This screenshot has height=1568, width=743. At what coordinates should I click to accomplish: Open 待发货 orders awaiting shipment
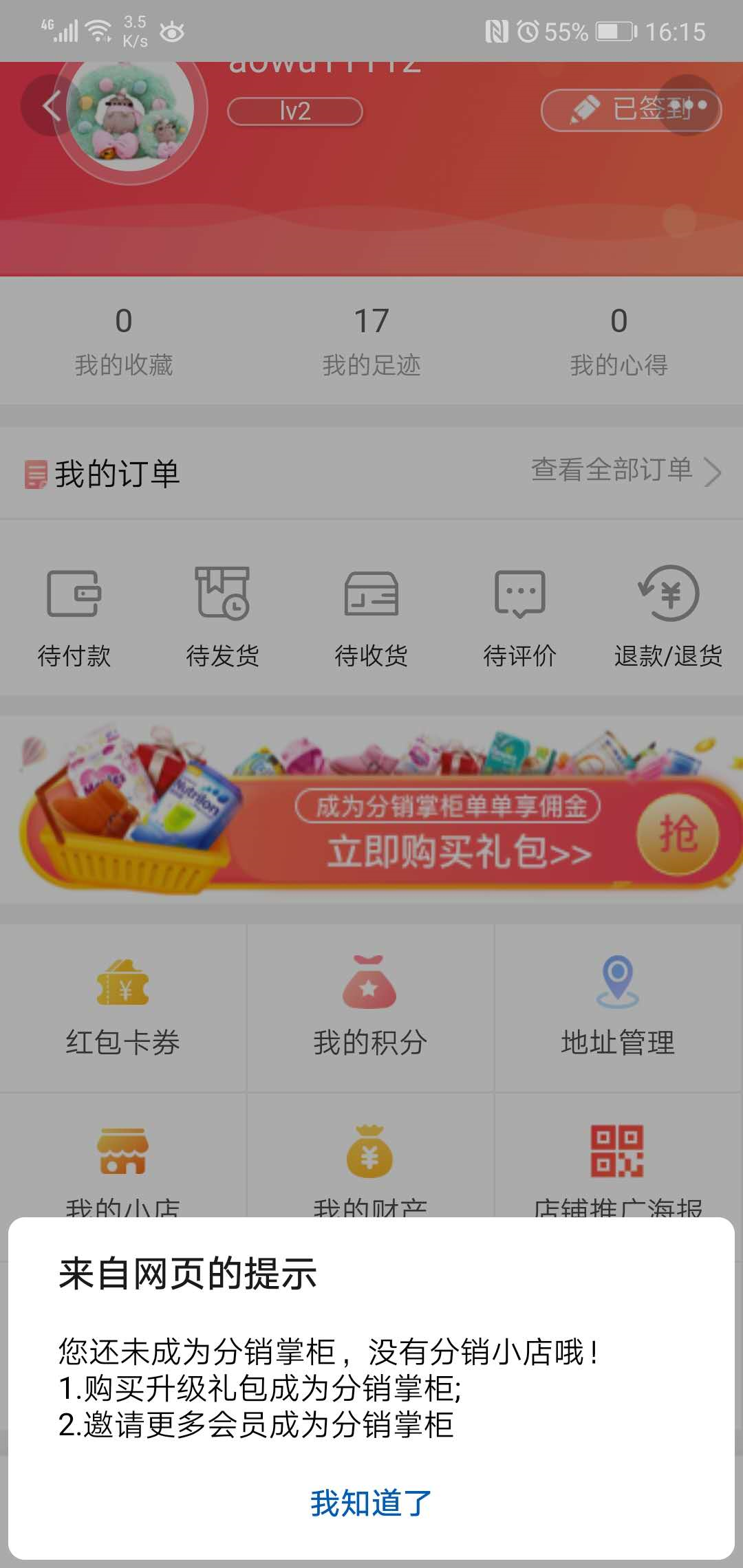(x=222, y=616)
